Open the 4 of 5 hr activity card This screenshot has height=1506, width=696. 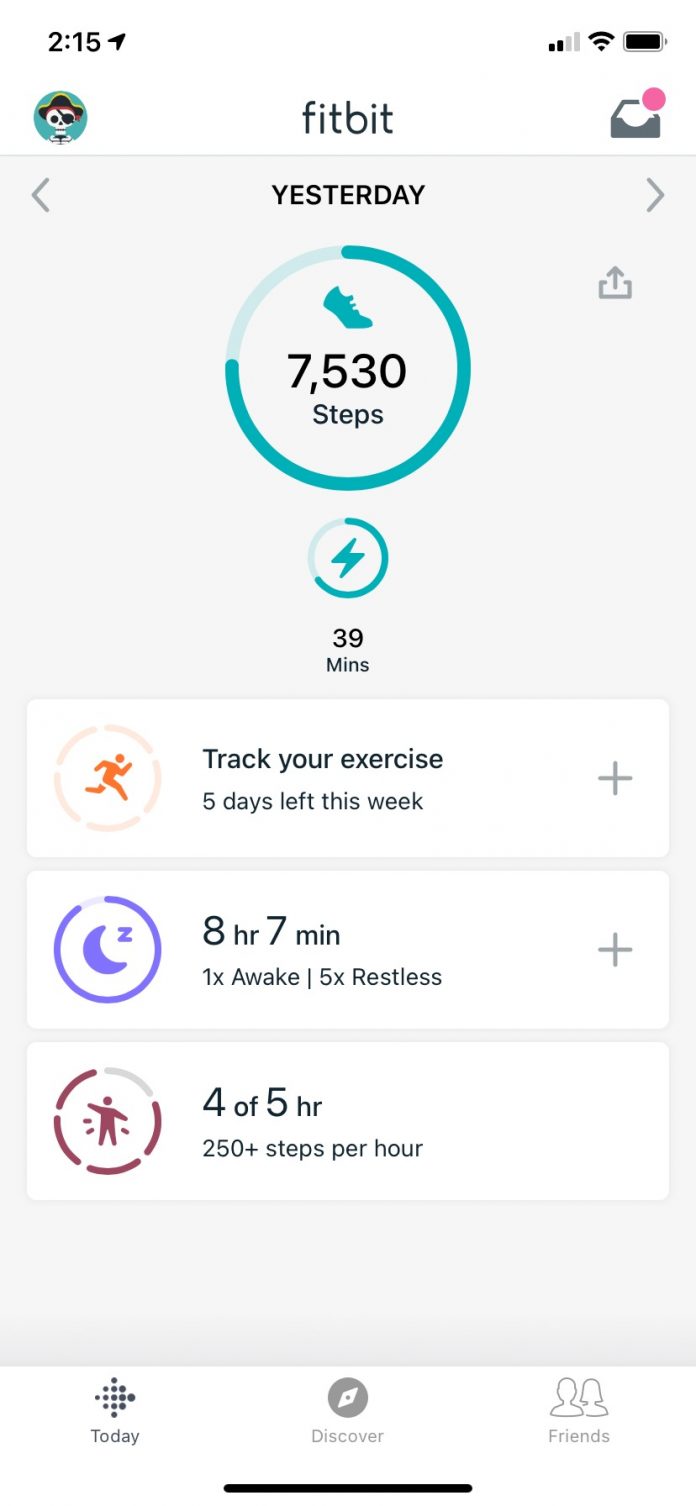click(x=347, y=1121)
